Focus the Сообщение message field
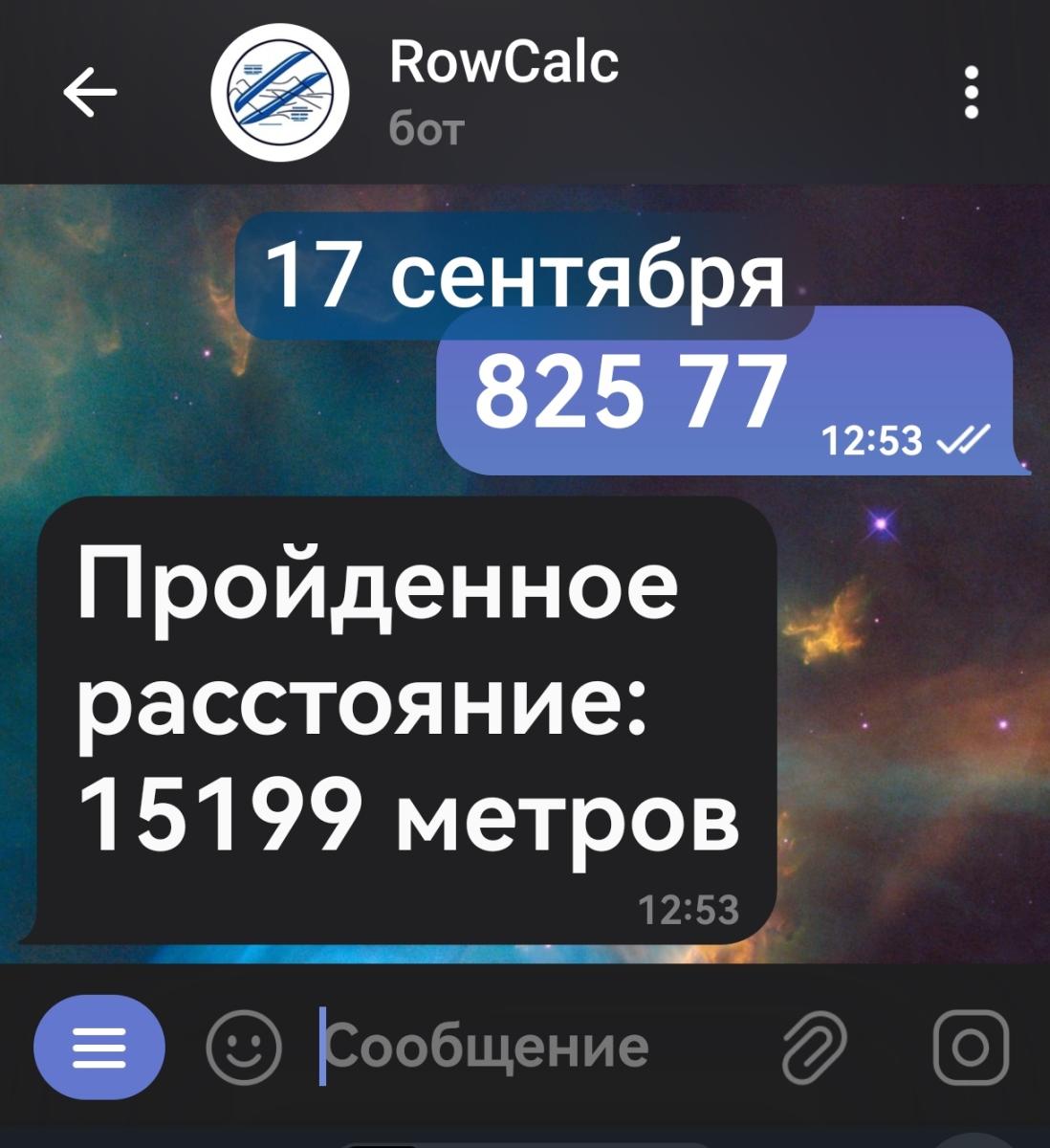This screenshot has width=1050, height=1148. point(516,1048)
